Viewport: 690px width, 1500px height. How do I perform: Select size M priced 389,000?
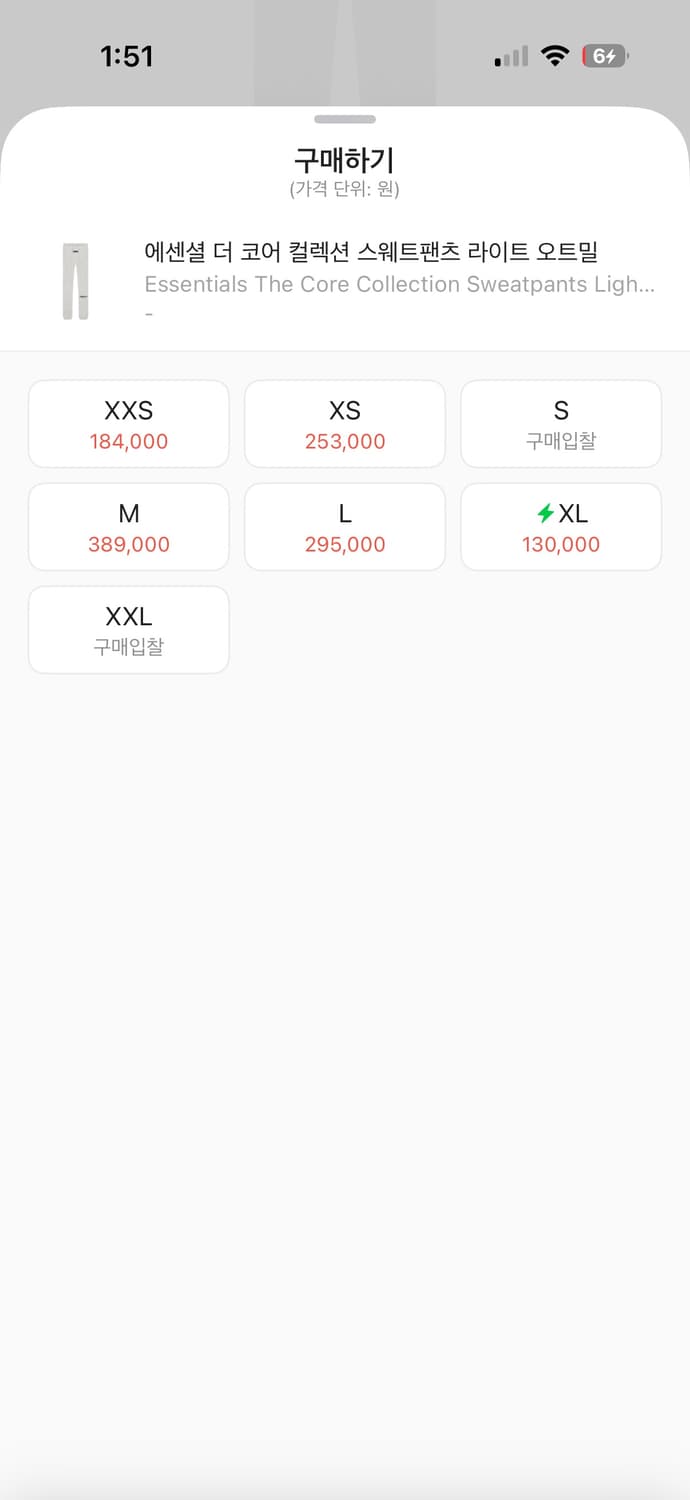(129, 527)
